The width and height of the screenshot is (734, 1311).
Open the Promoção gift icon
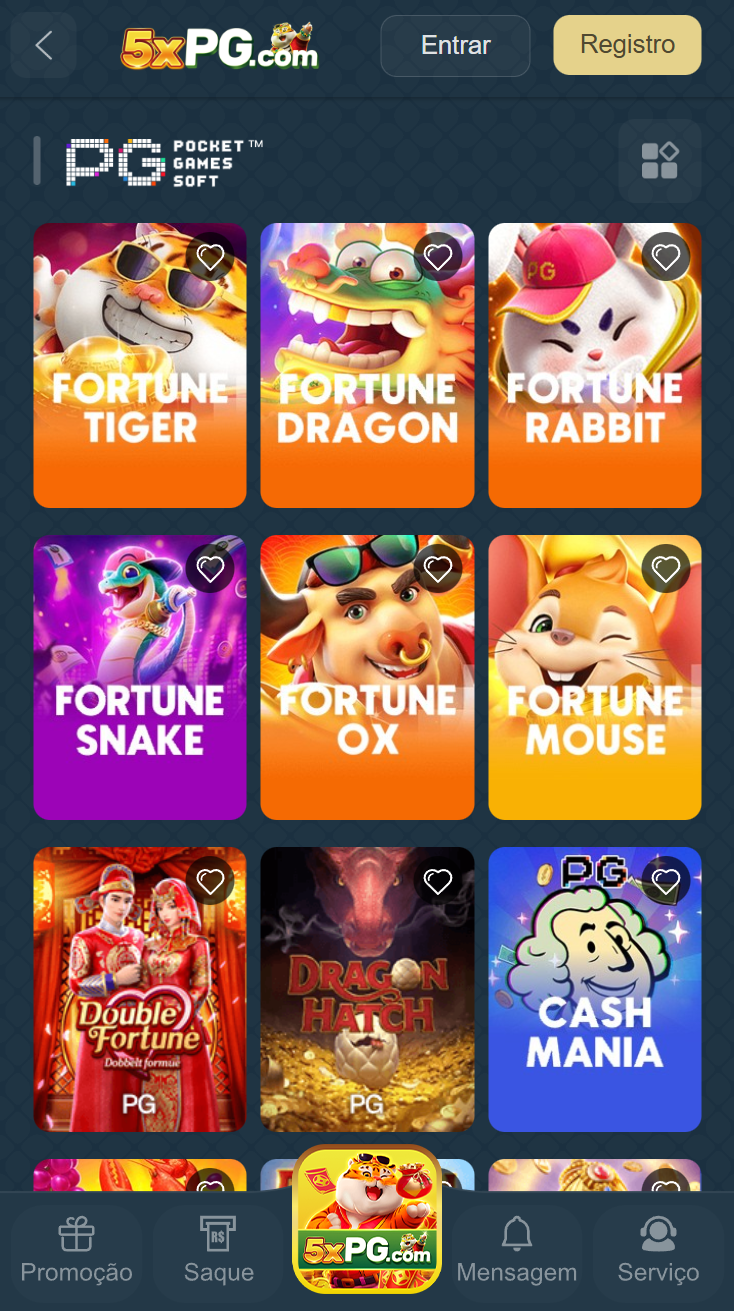click(x=76, y=1232)
